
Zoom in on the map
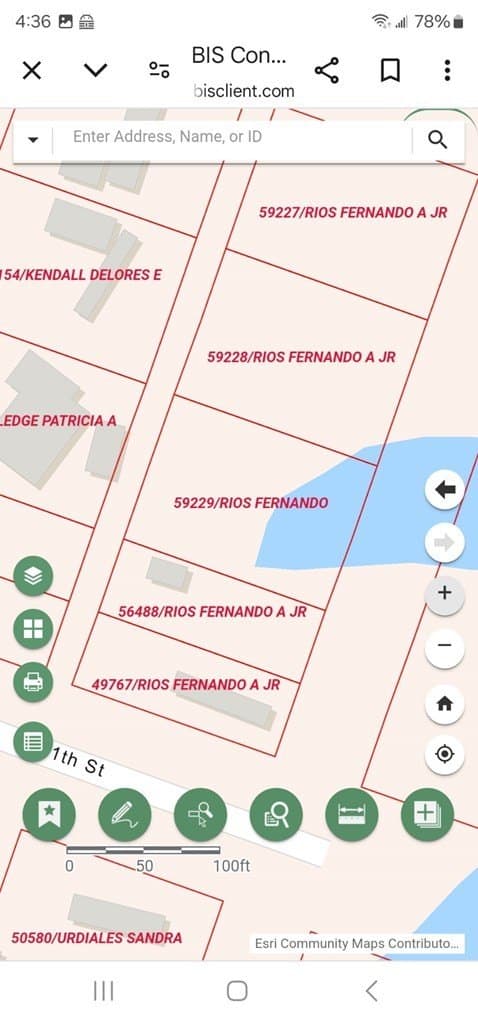pyautogui.click(x=445, y=593)
